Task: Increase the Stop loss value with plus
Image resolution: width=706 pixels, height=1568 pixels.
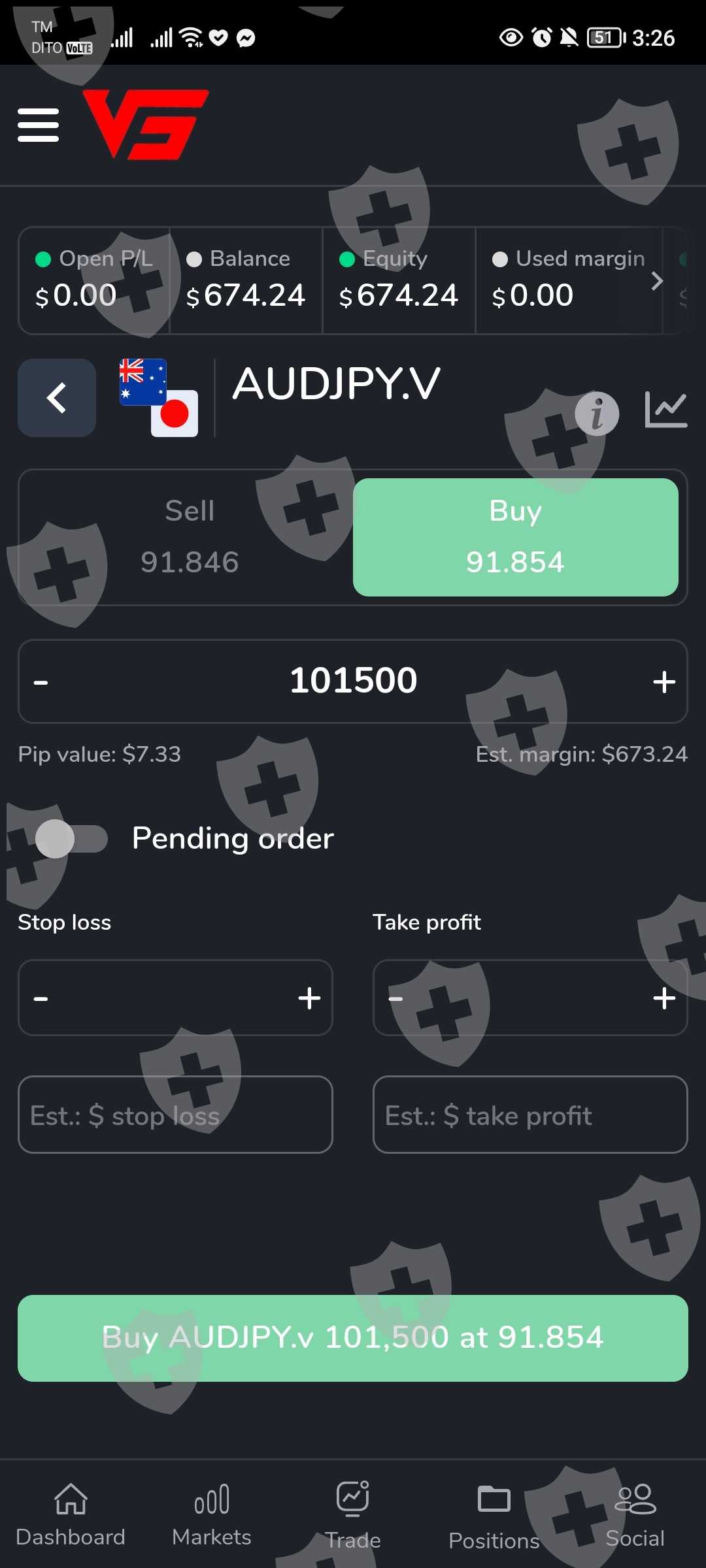Action: pos(309,998)
